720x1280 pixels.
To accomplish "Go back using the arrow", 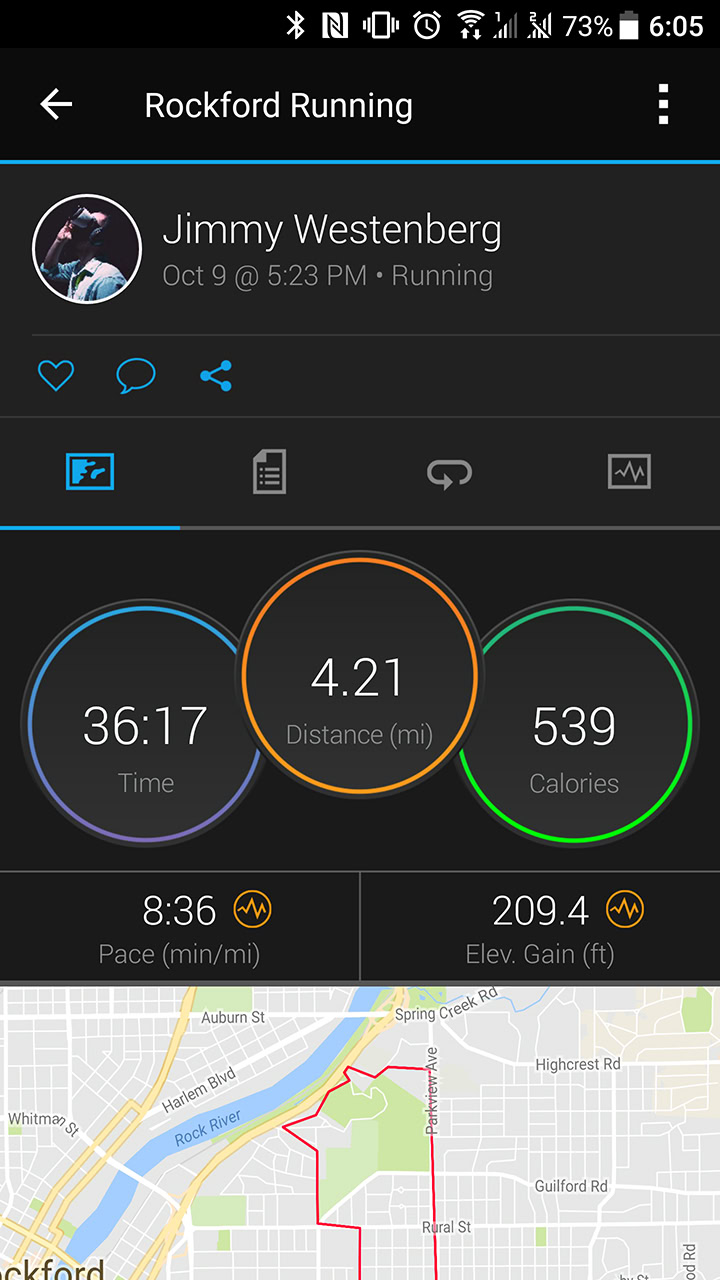I will pos(56,104).
